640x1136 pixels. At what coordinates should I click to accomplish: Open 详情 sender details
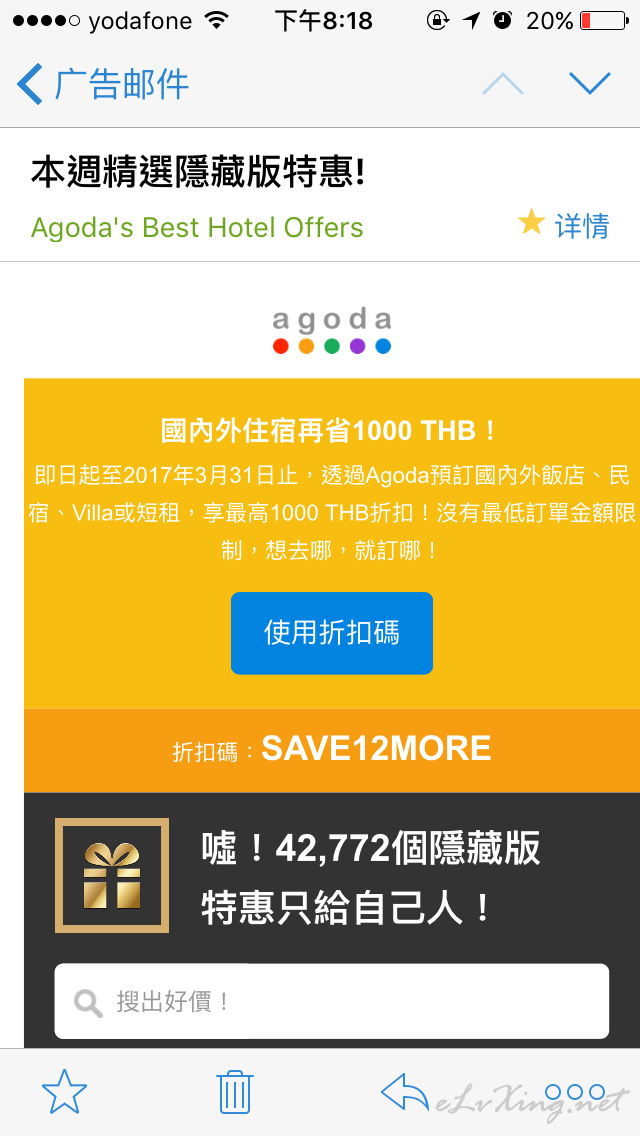point(582,225)
